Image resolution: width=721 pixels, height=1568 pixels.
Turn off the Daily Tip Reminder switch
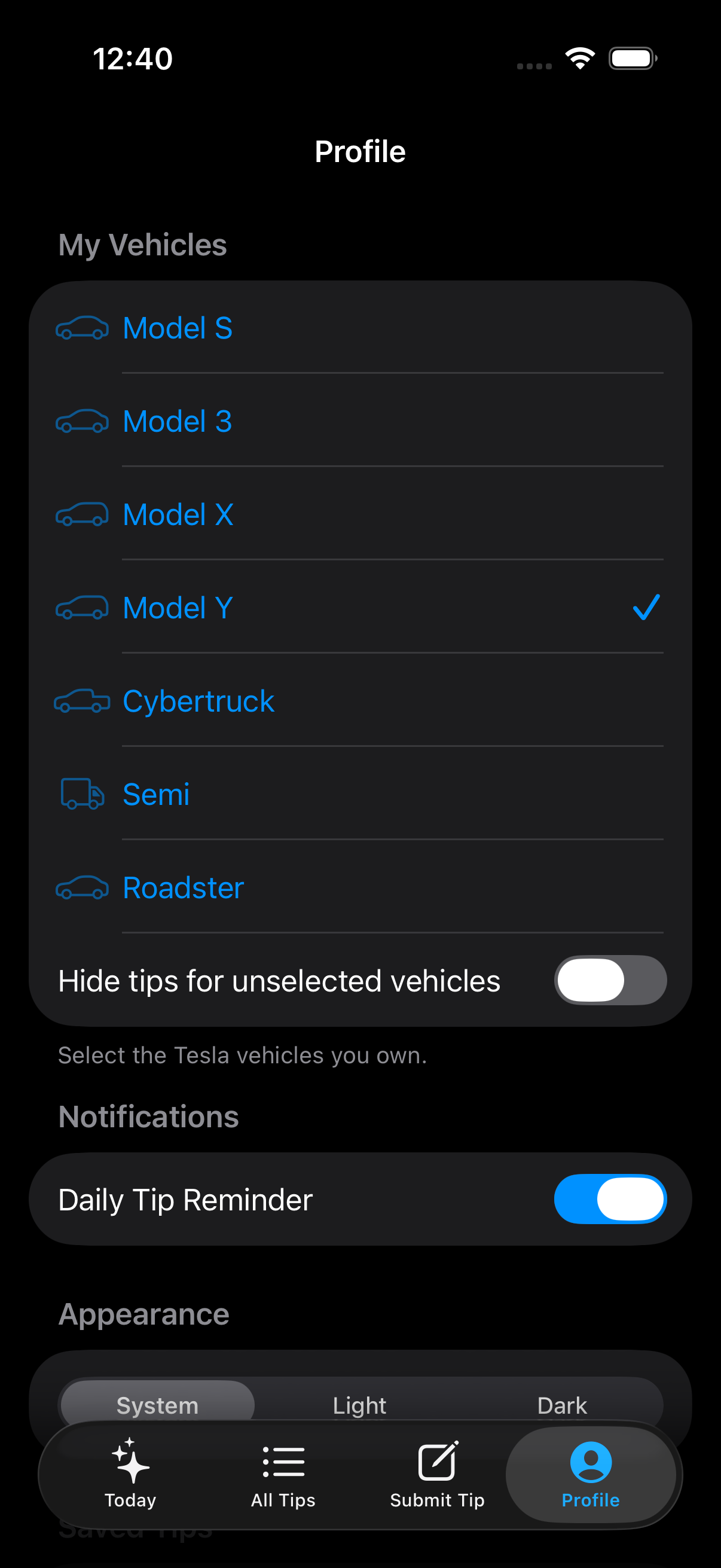(610, 1198)
